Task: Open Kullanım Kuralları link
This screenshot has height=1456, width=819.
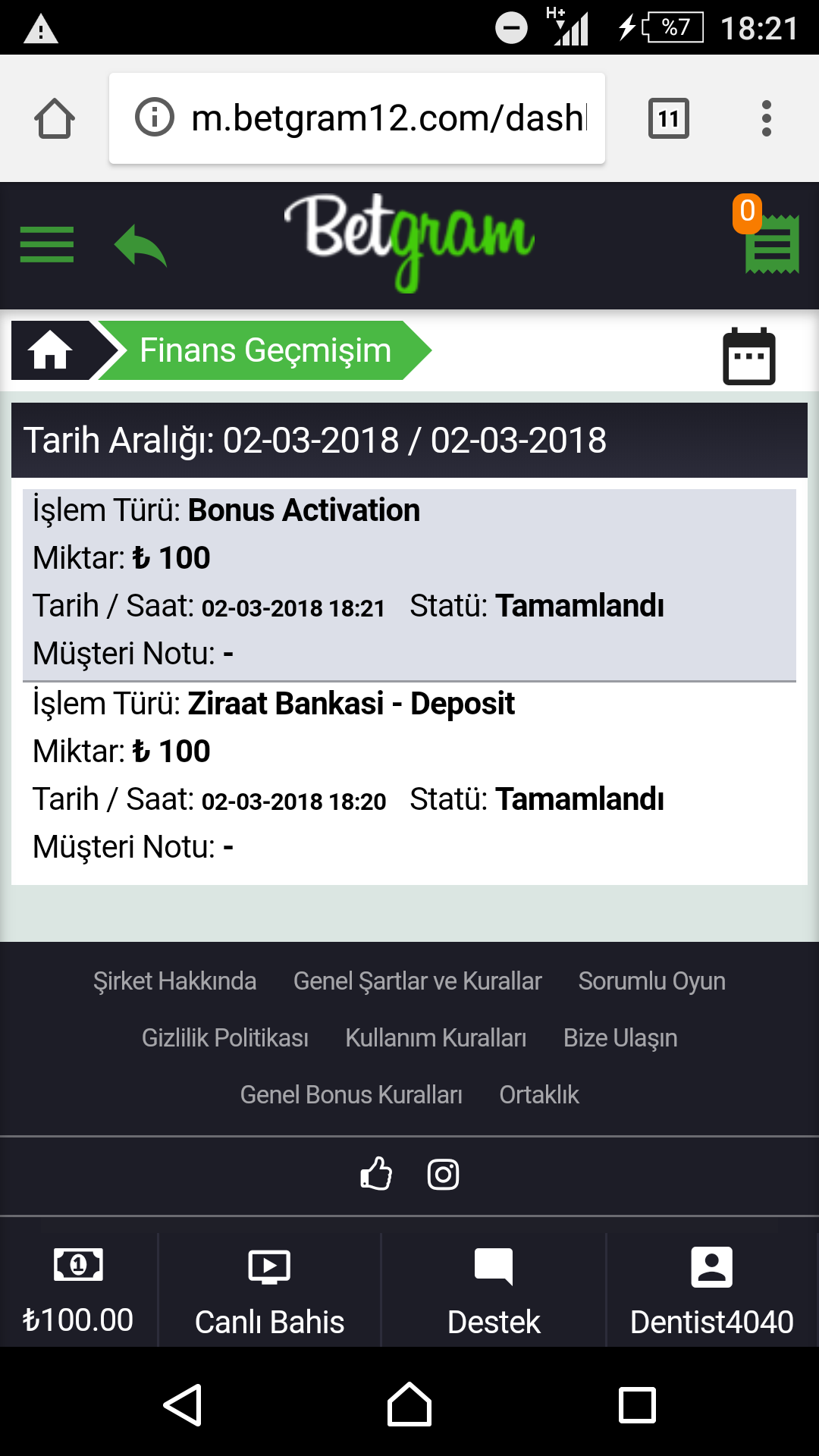Action: (436, 1038)
